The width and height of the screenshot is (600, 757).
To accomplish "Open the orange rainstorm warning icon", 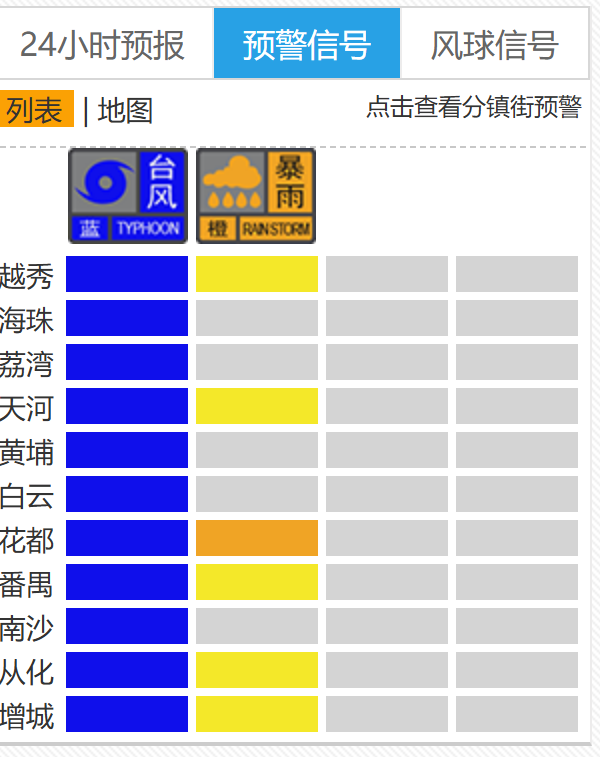I will (256, 195).
